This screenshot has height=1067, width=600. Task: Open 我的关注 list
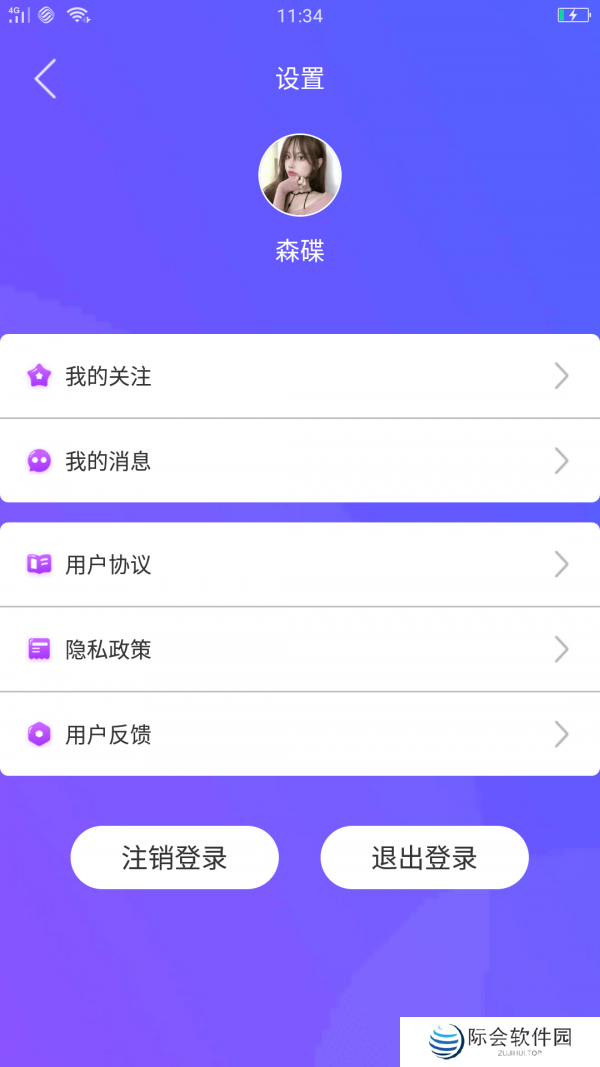(300, 376)
